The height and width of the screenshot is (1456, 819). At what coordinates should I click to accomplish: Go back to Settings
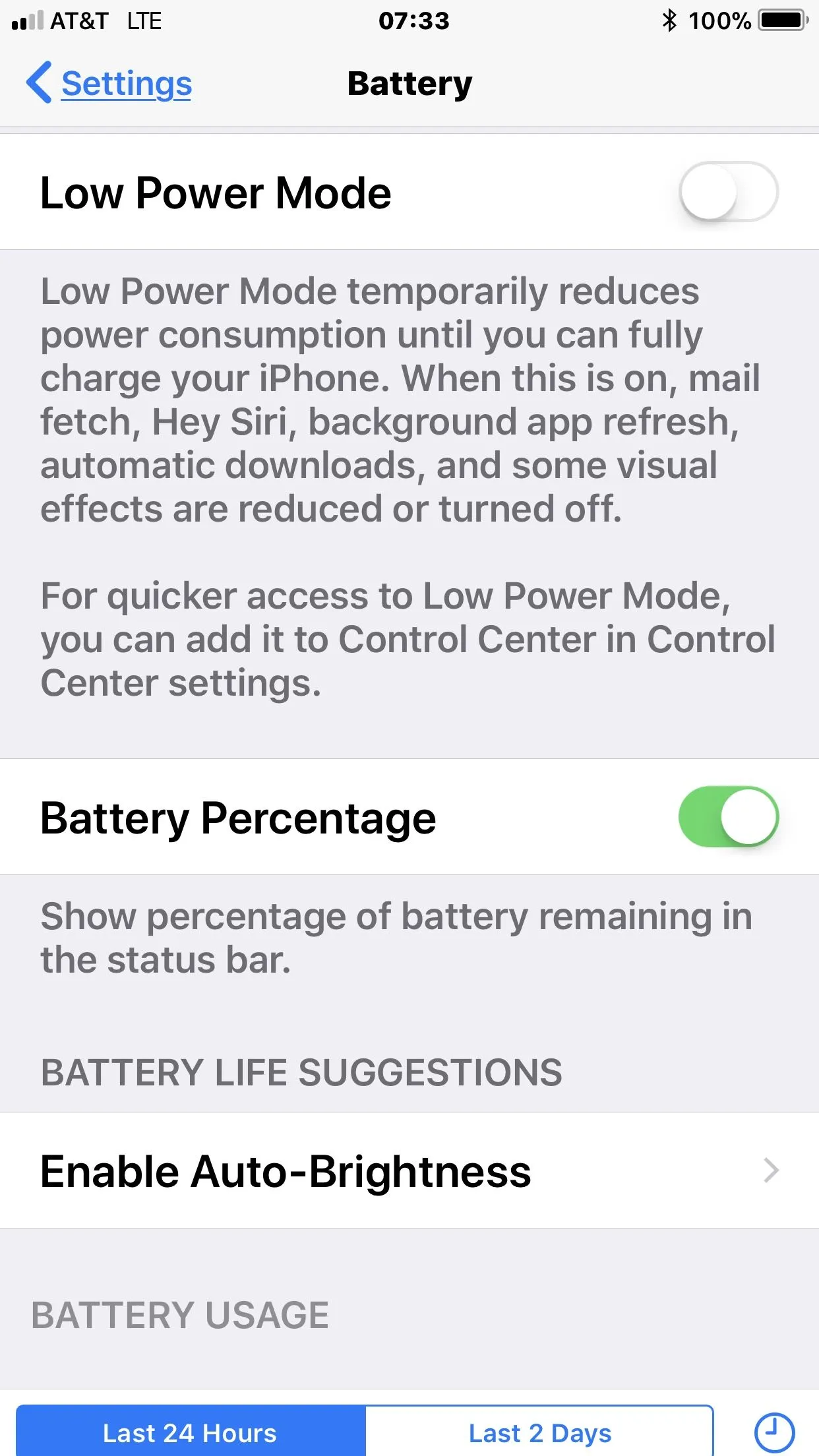pyautogui.click(x=109, y=84)
